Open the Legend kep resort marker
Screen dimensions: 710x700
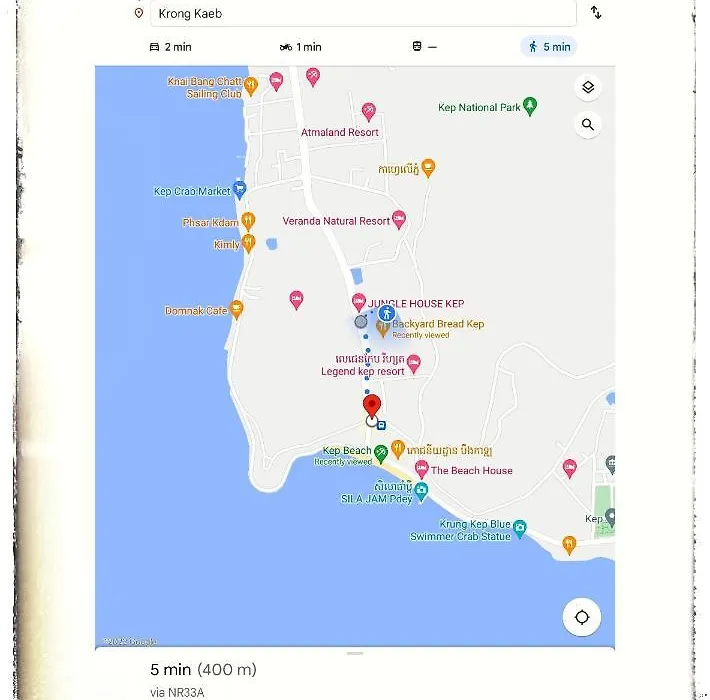pos(414,363)
